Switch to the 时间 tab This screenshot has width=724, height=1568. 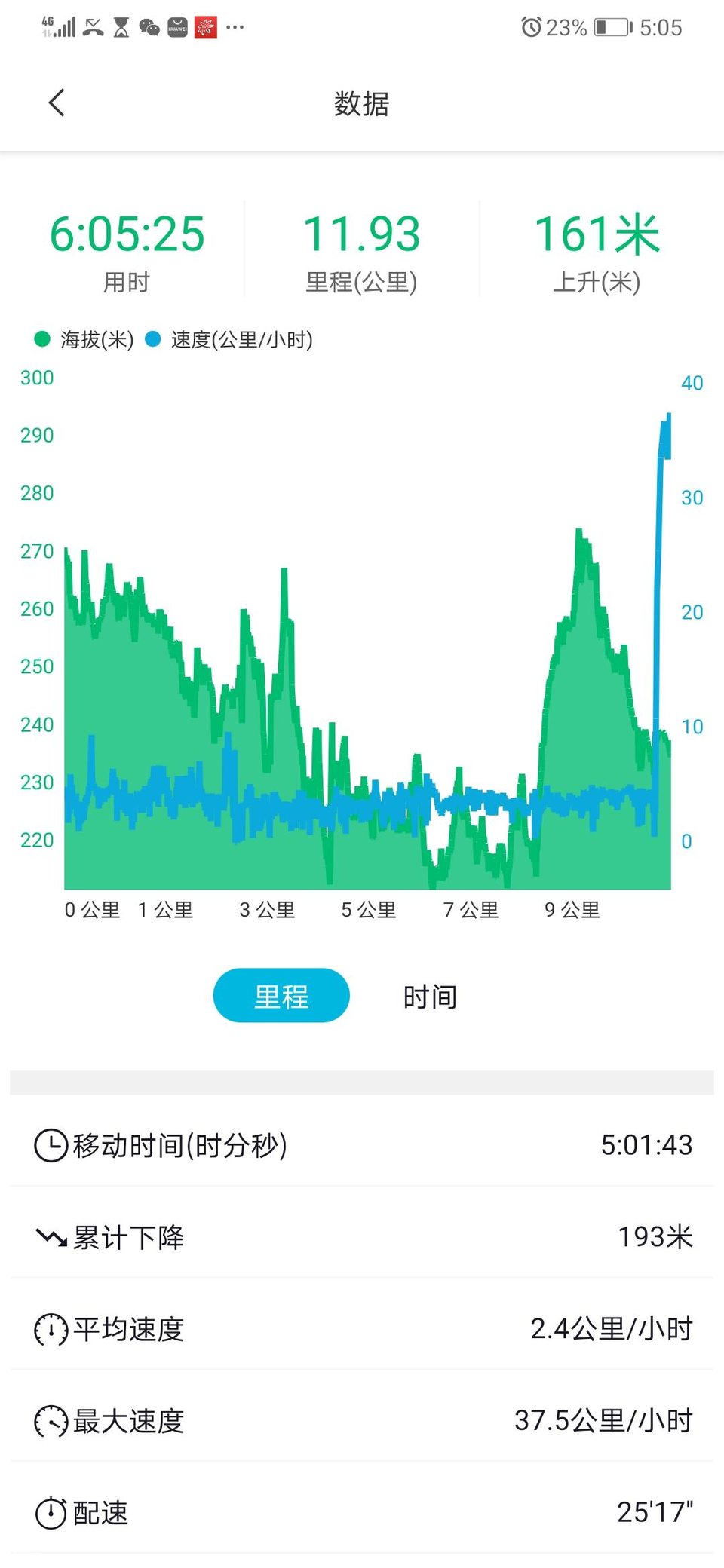pos(431,996)
